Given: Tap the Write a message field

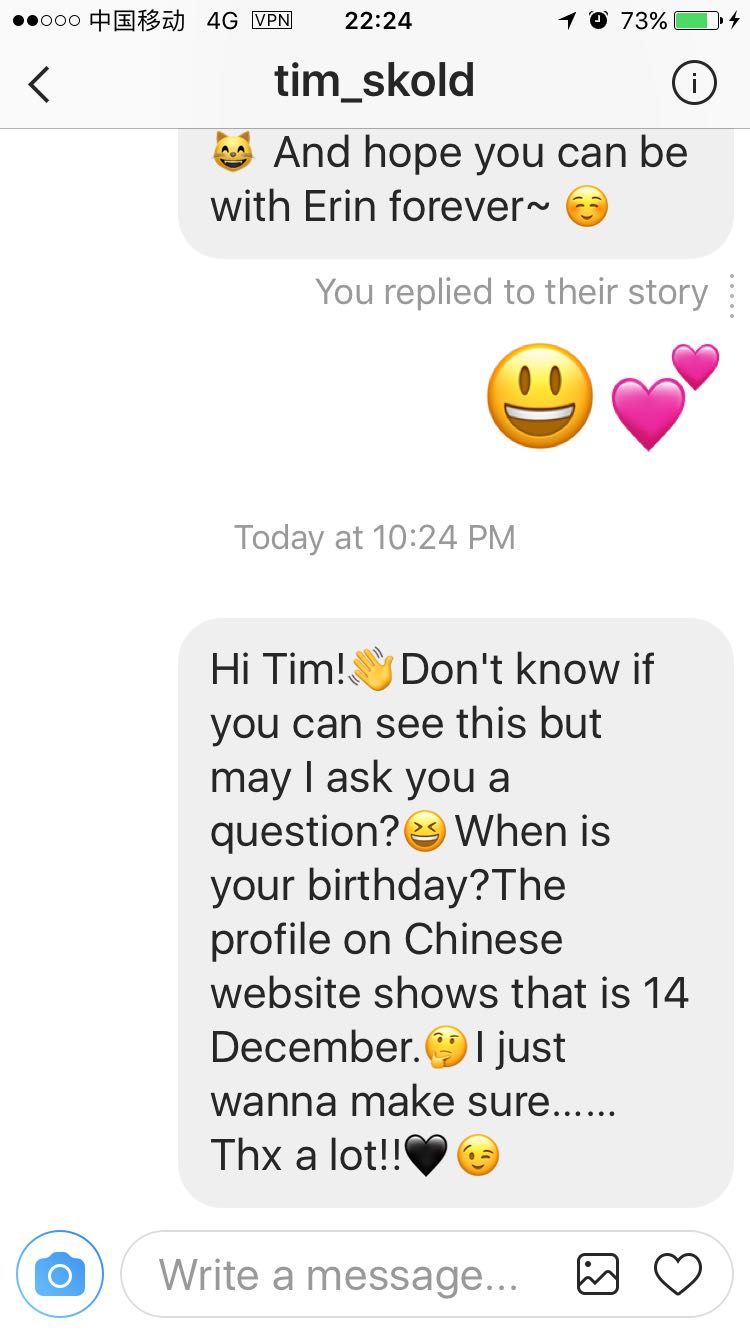Looking at the screenshot, I should point(338,1275).
